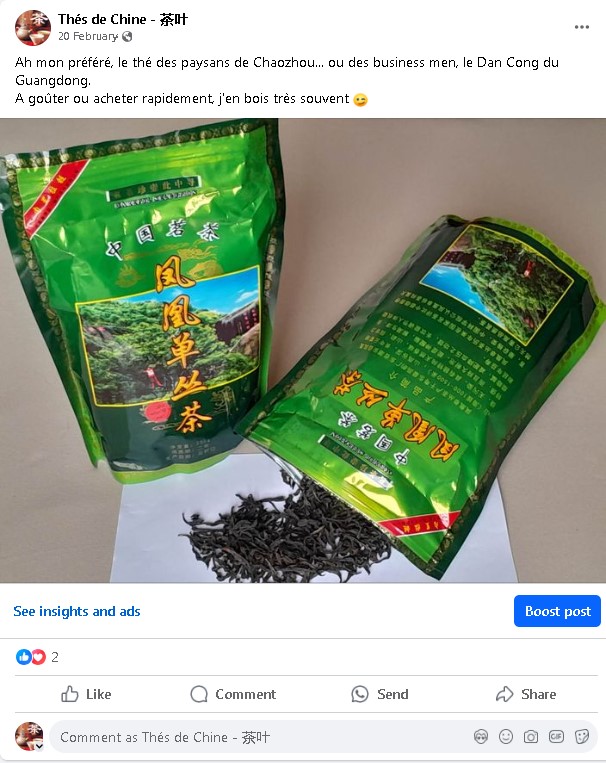Attach a photo to the comment
Viewport: 606px width, 763px height.
pos(531,737)
